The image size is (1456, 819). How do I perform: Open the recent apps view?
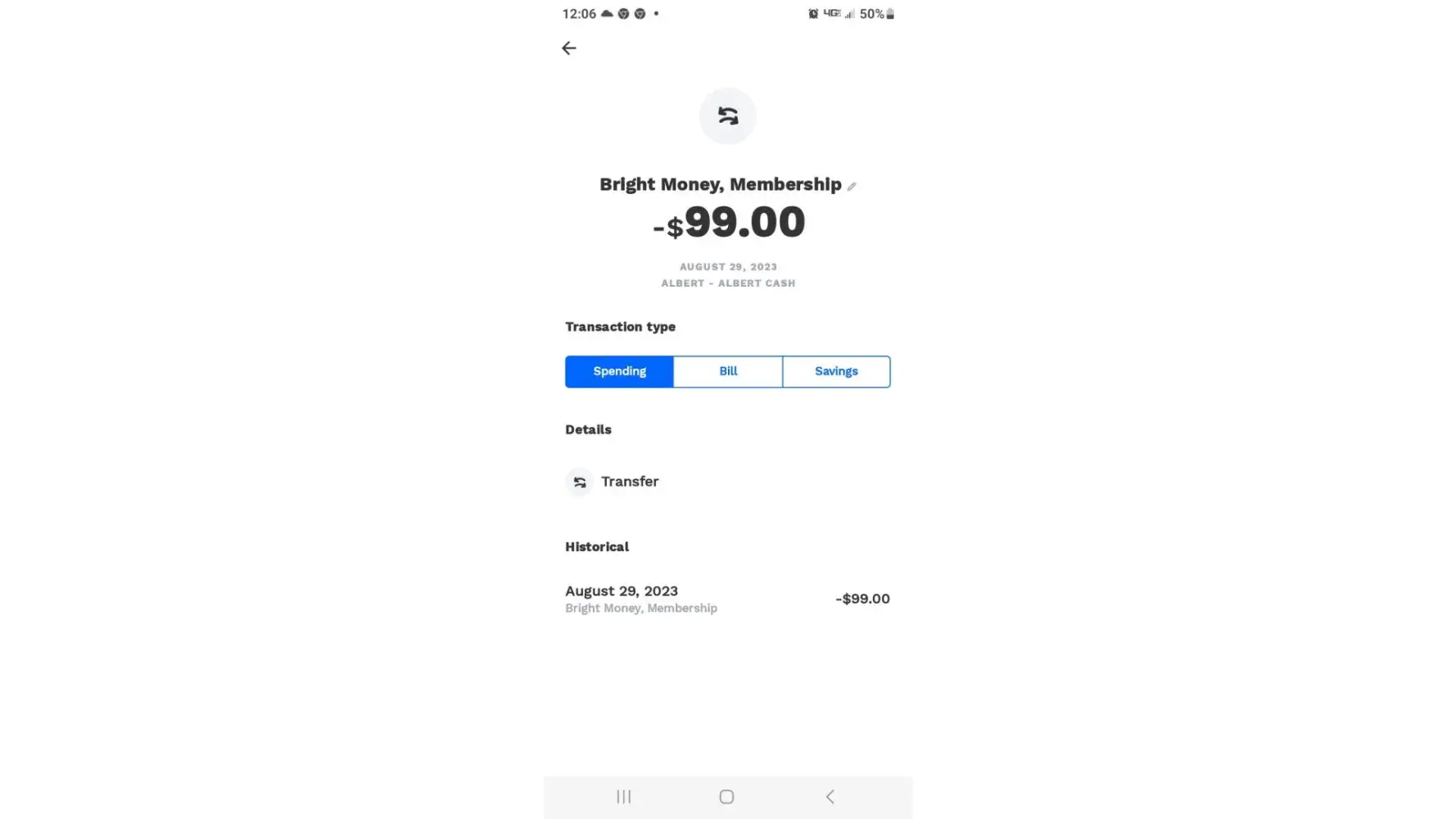[x=624, y=797]
